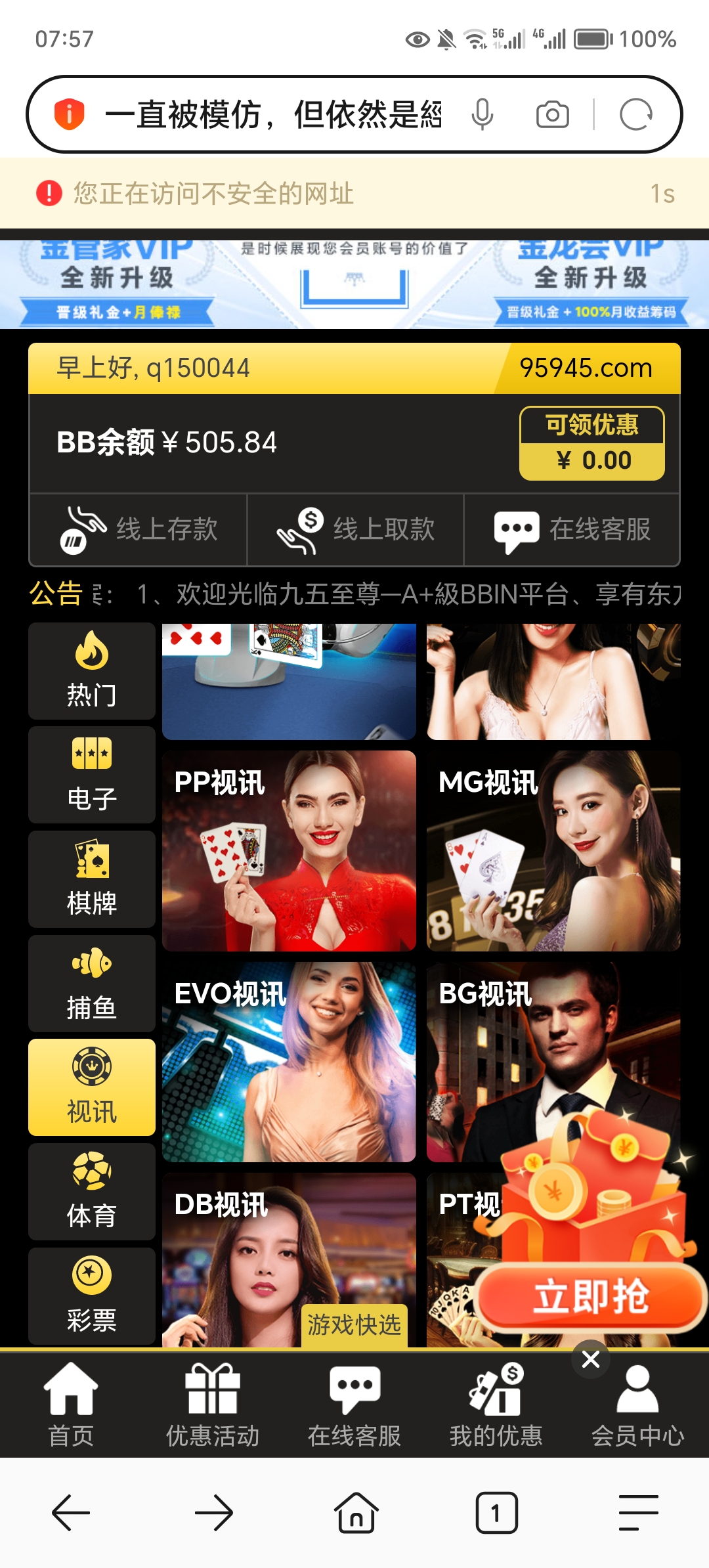The width and height of the screenshot is (709, 1568).
Task: Open the EVO视讯 game tile
Action: coord(289,1062)
